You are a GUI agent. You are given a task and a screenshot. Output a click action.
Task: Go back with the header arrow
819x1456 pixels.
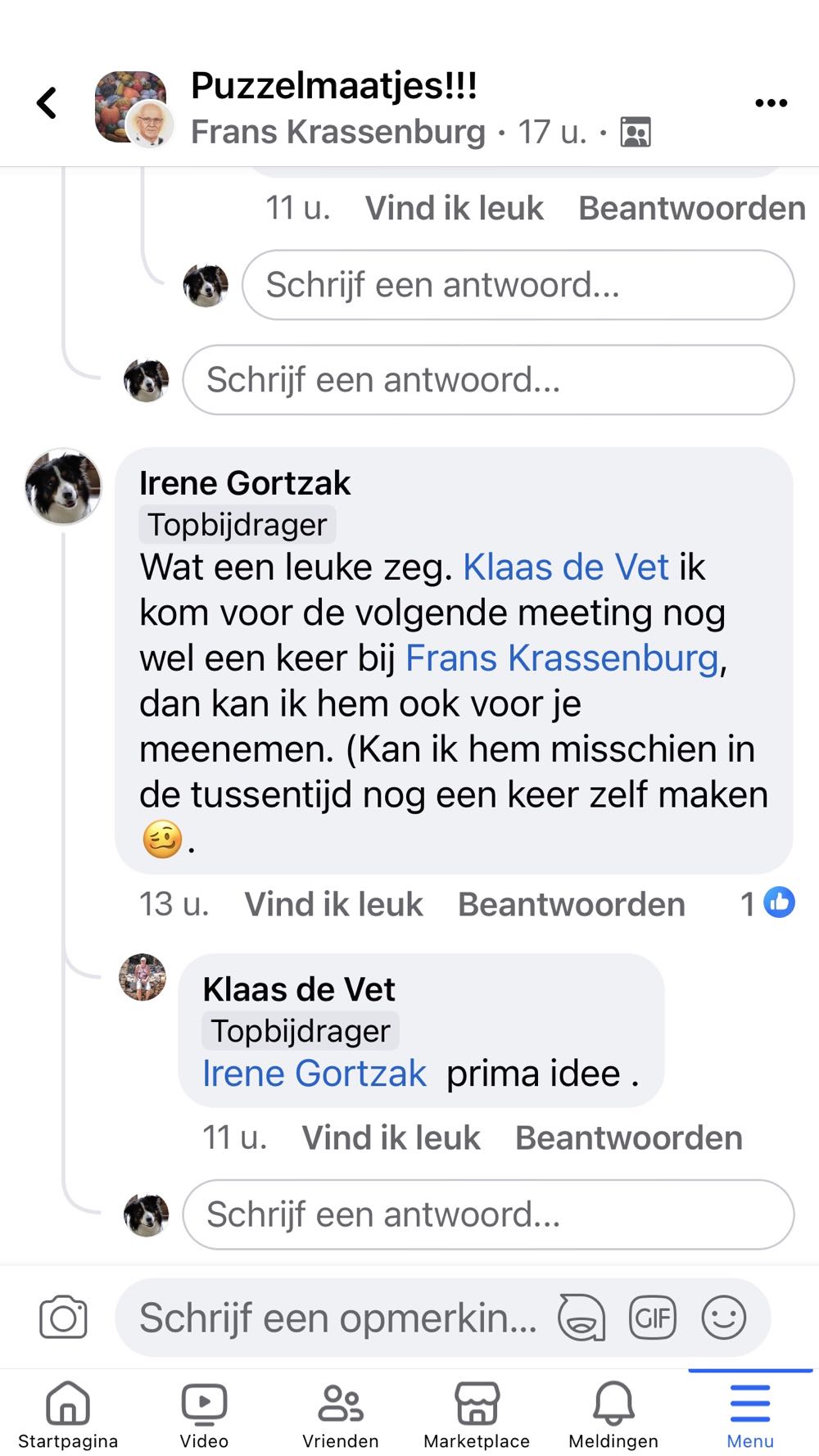pos(47,104)
